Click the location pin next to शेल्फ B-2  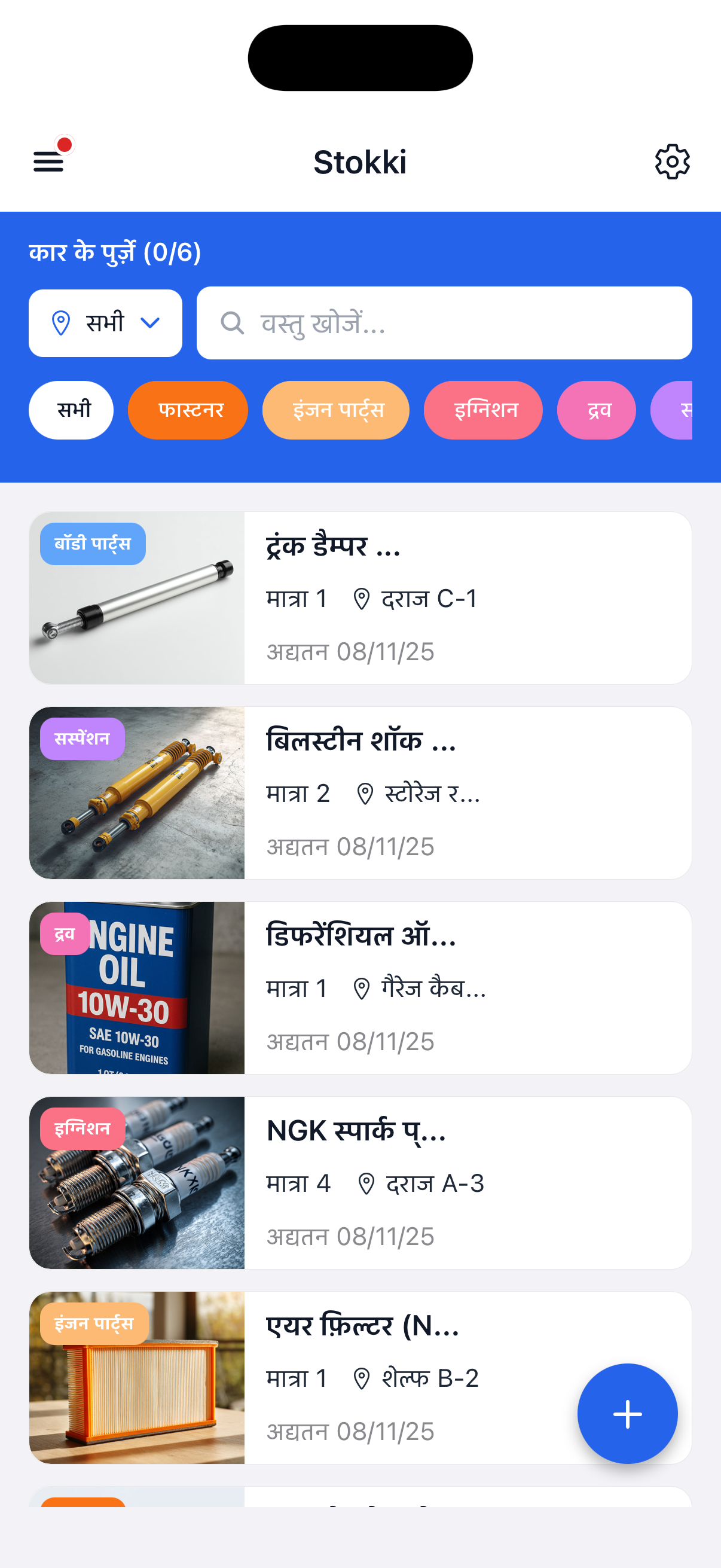coord(362,1378)
